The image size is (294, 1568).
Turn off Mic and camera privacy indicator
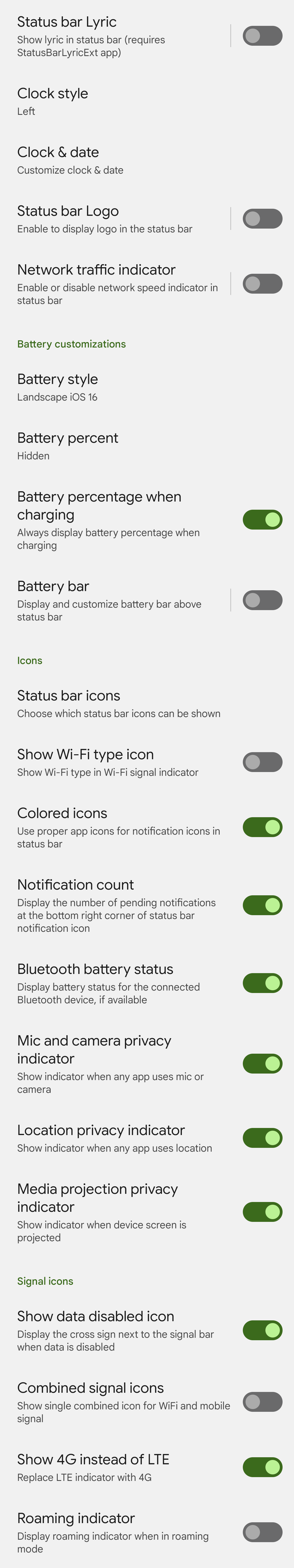262,1063
